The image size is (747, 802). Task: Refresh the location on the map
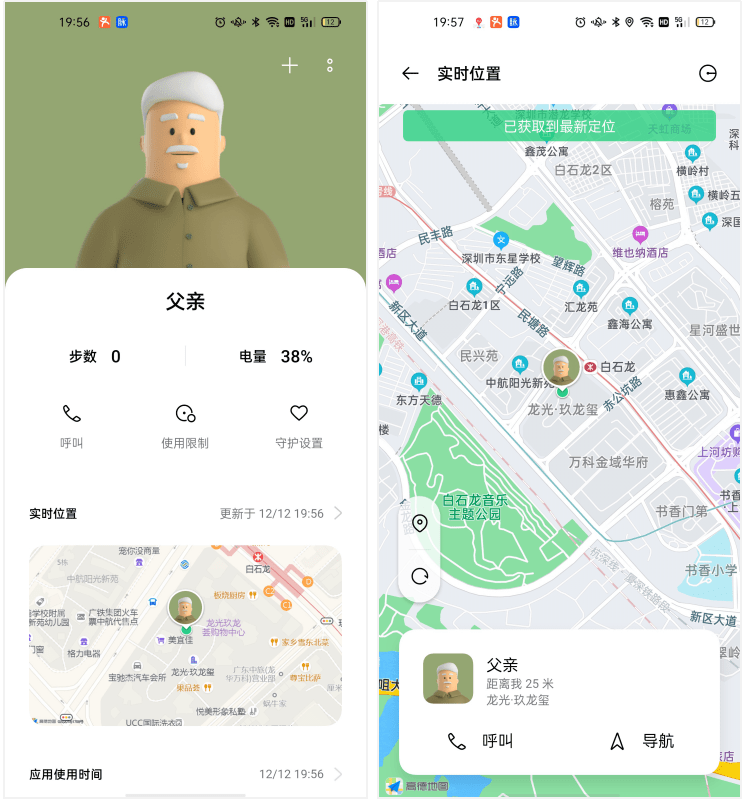[420, 576]
